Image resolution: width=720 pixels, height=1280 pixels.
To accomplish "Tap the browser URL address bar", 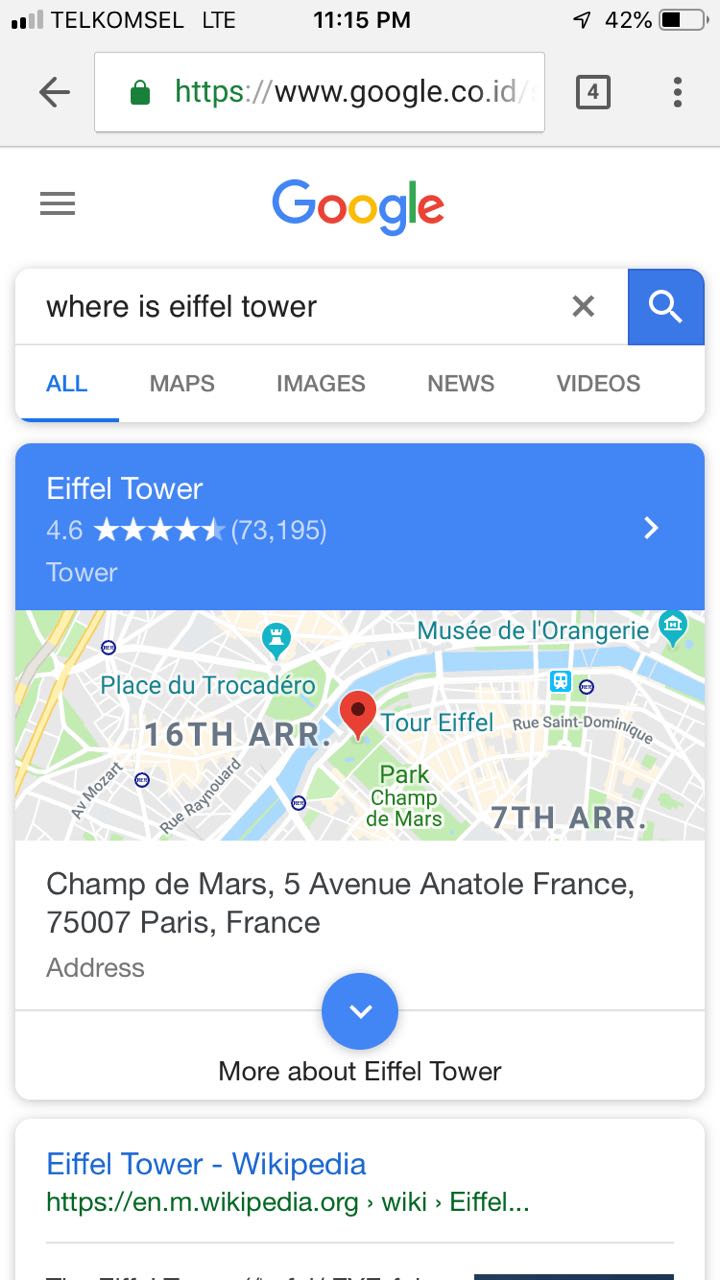I will click(x=320, y=93).
